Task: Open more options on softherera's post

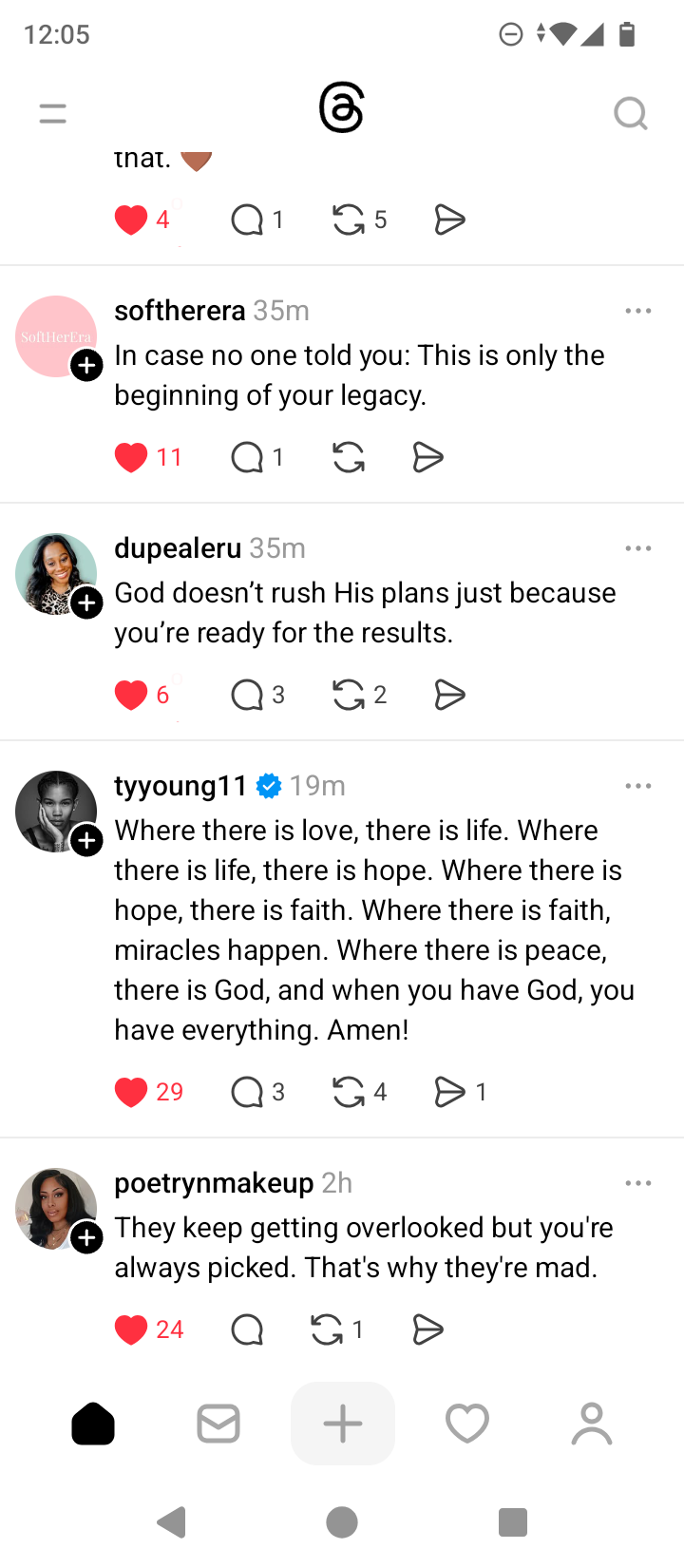Action: [638, 311]
